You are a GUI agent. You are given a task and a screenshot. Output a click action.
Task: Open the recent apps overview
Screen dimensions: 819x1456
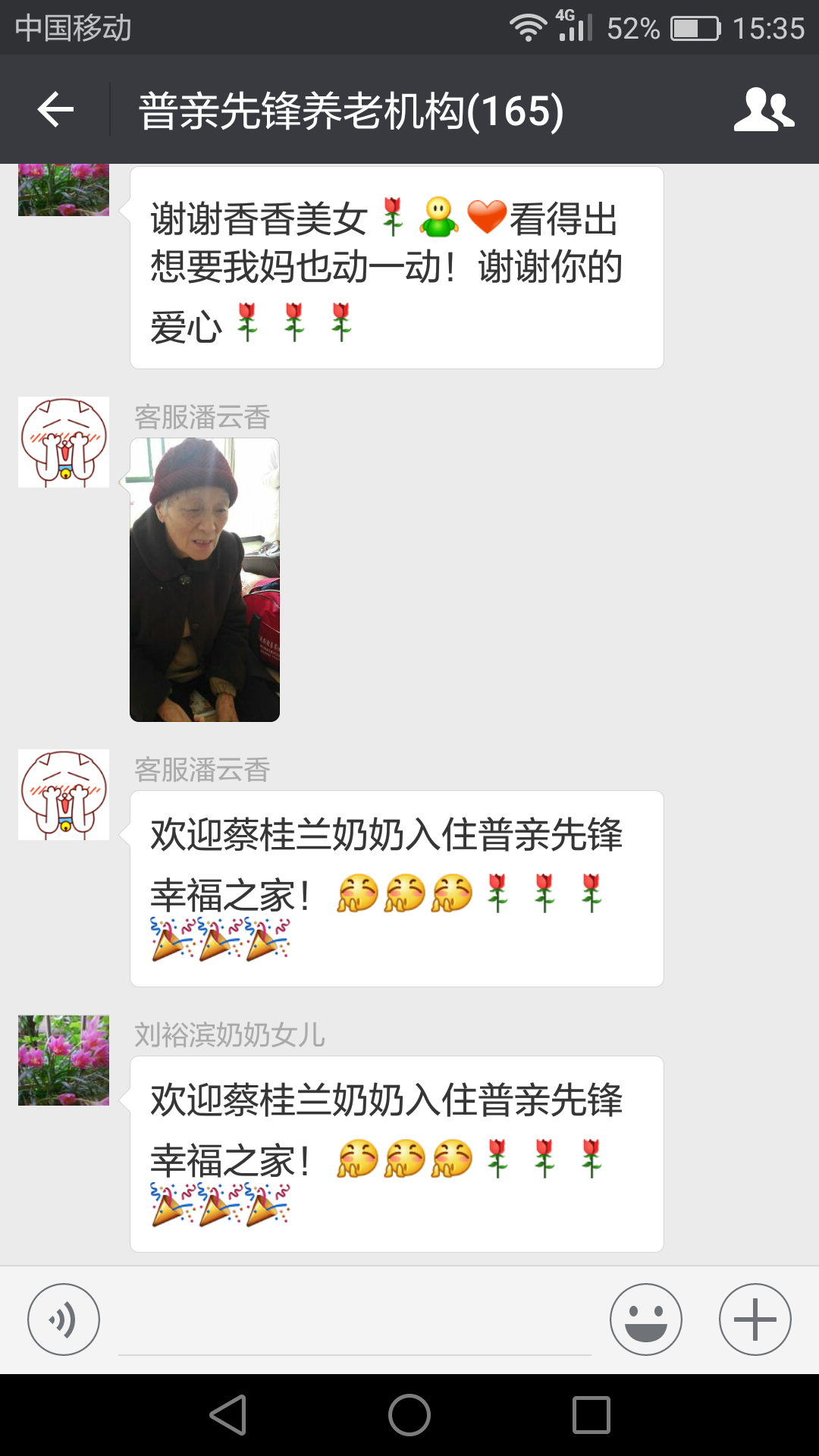click(591, 1415)
